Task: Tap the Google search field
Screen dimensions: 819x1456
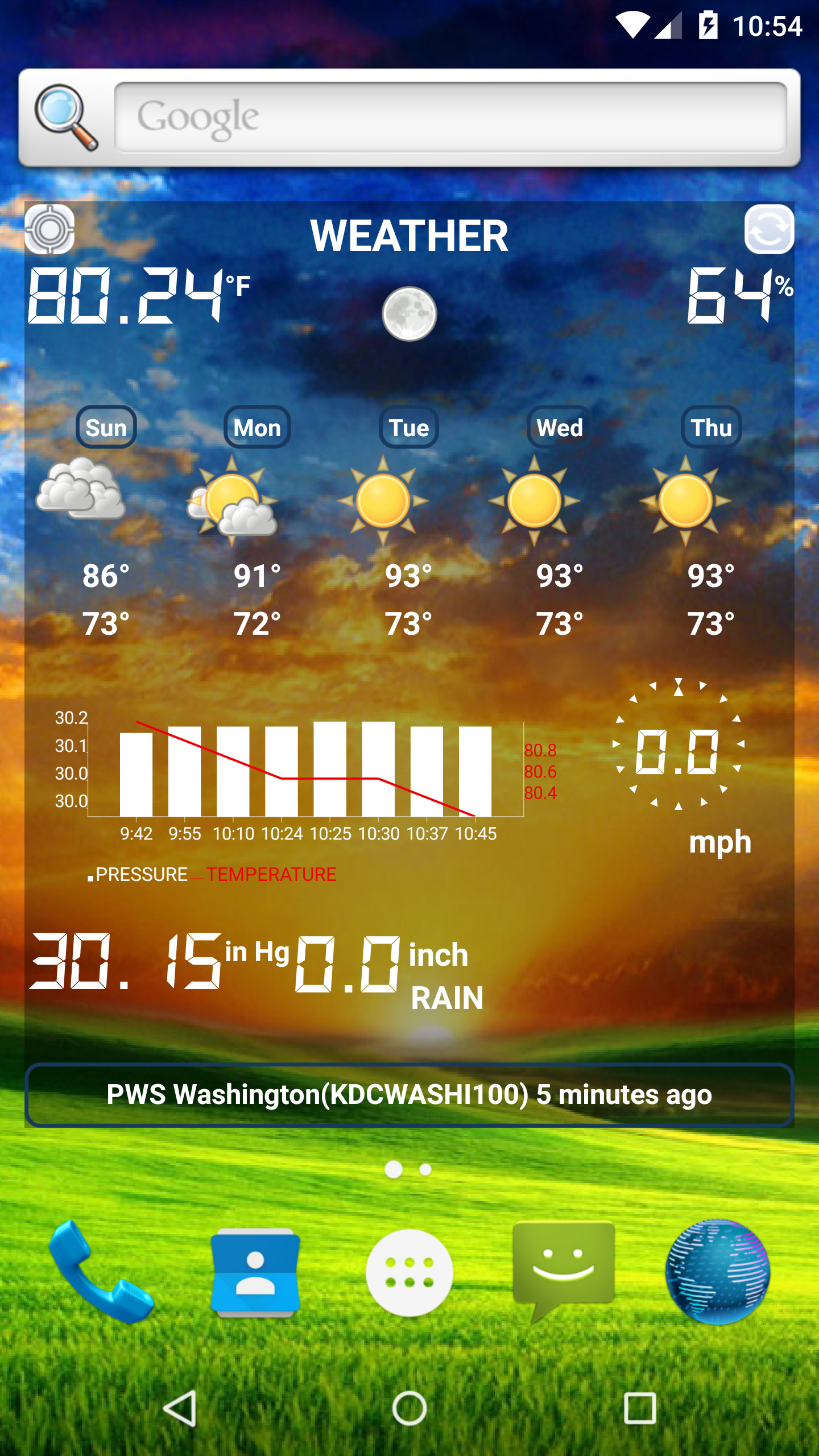Action: [x=450, y=118]
